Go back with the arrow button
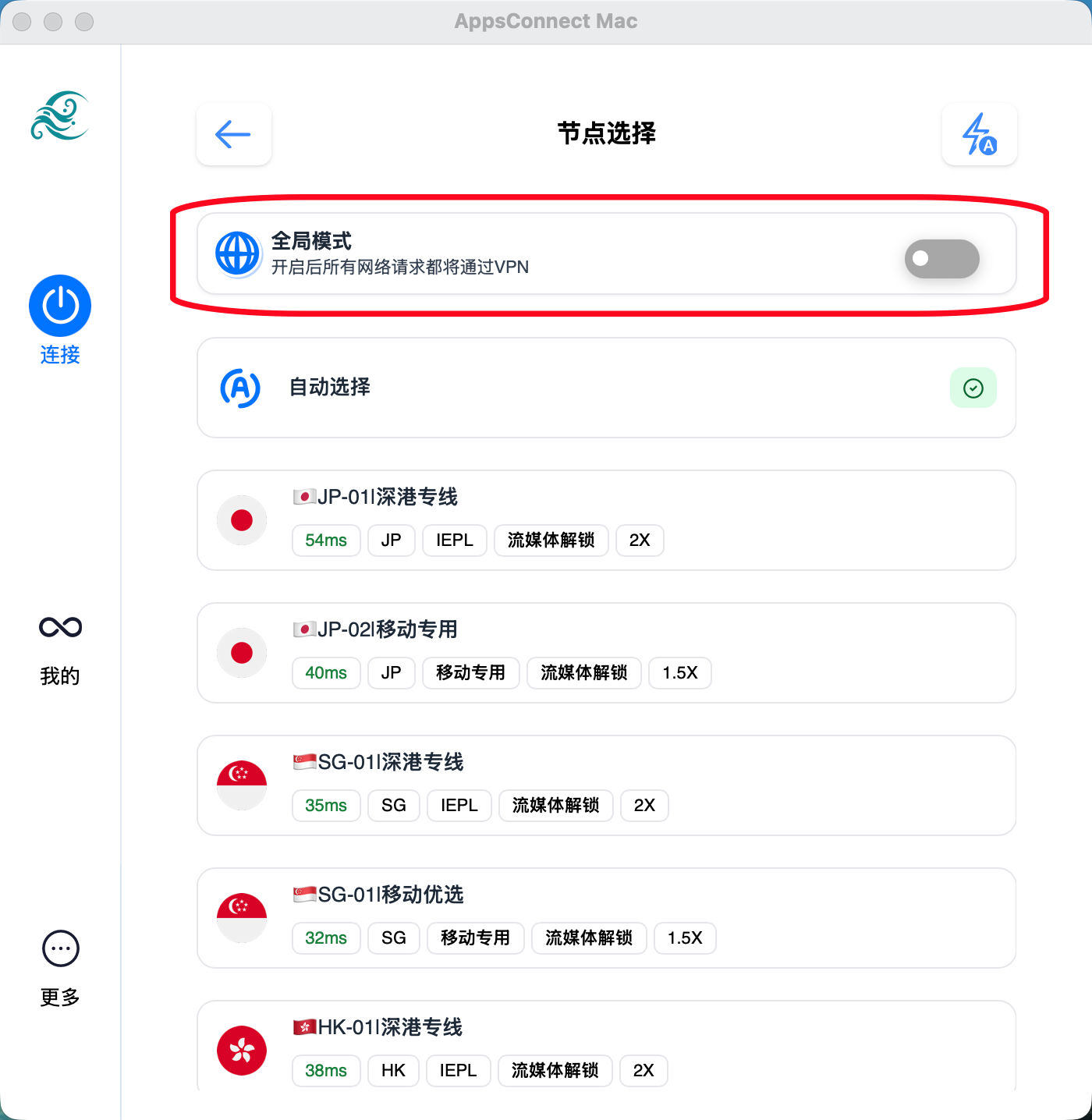The width and height of the screenshot is (1092, 1120). (233, 134)
